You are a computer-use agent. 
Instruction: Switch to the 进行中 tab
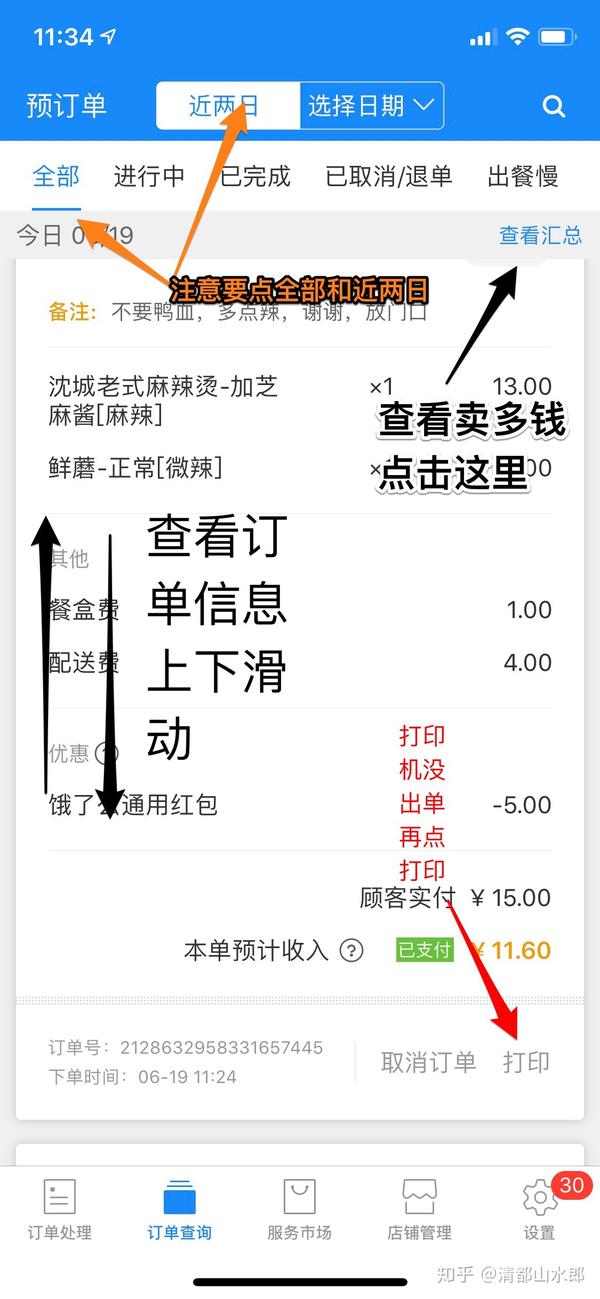(x=149, y=177)
